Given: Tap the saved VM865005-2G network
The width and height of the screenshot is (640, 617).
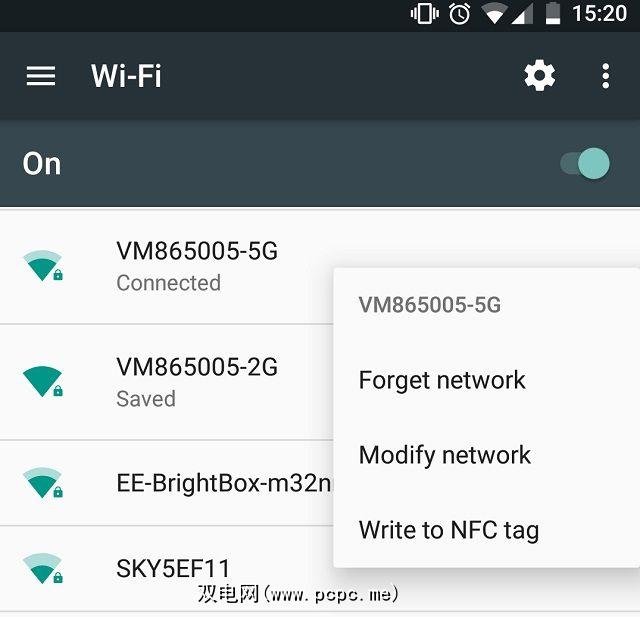Looking at the screenshot, I should [x=196, y=382].
